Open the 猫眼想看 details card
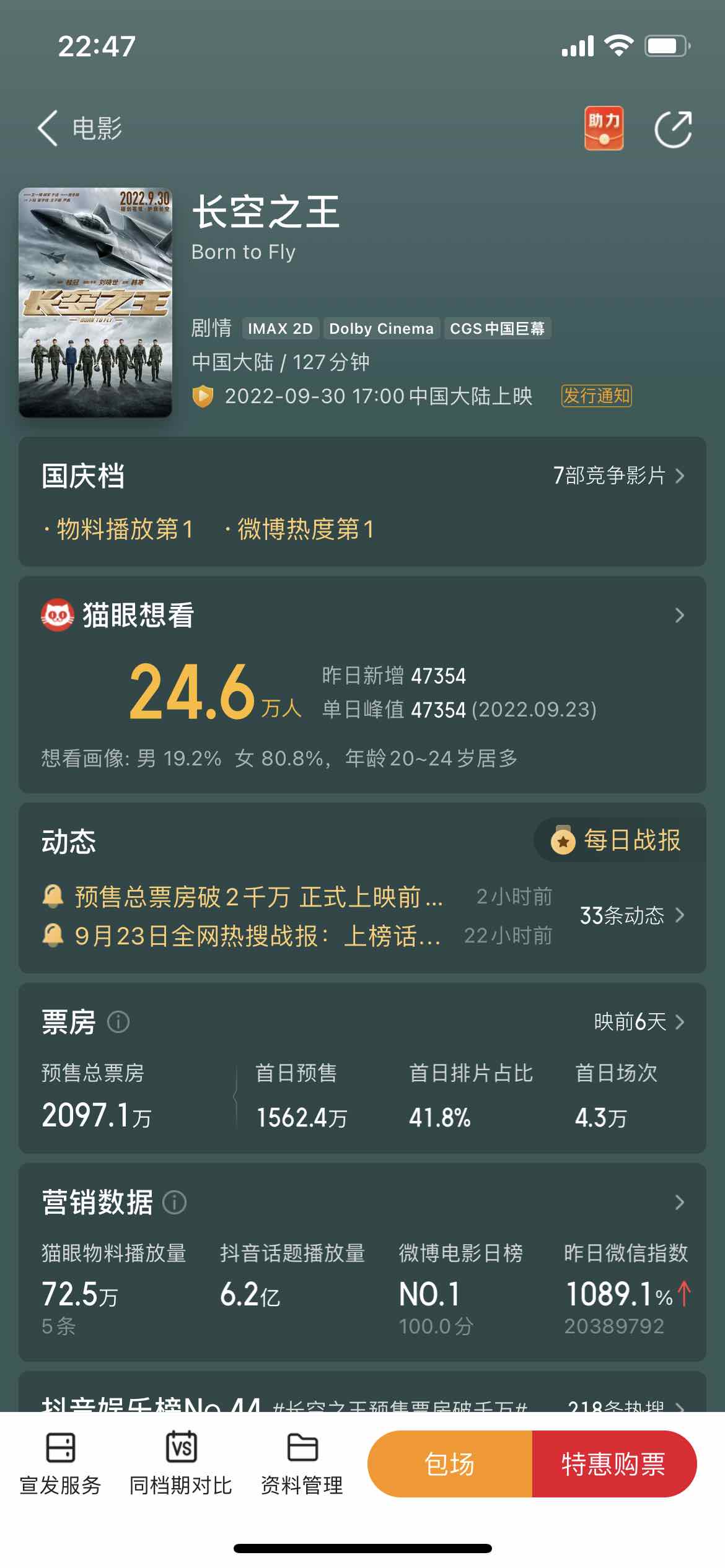Image resolution: width=725 pixels, height=1568 pixels. [x=679, y=615]
